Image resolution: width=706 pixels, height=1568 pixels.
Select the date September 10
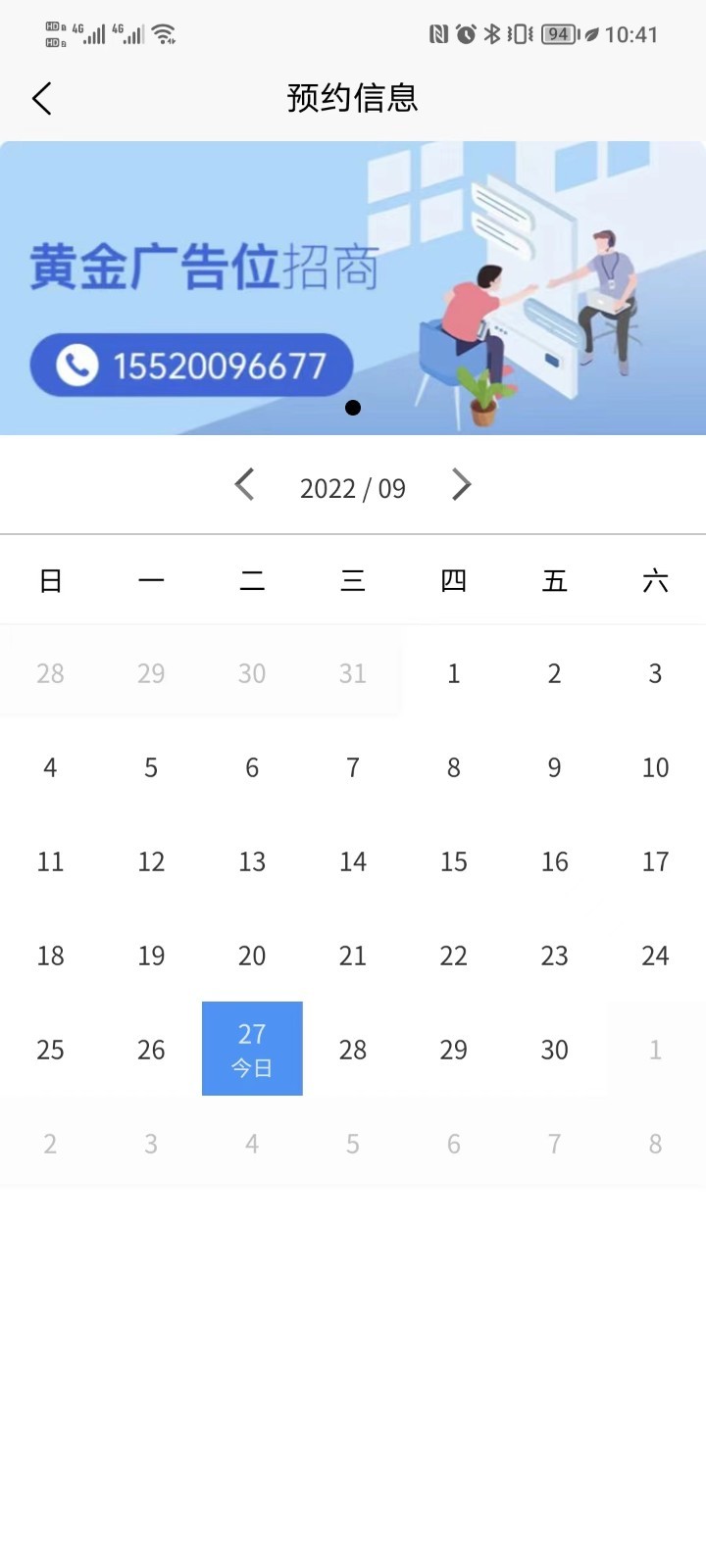(x=655, y=767)
